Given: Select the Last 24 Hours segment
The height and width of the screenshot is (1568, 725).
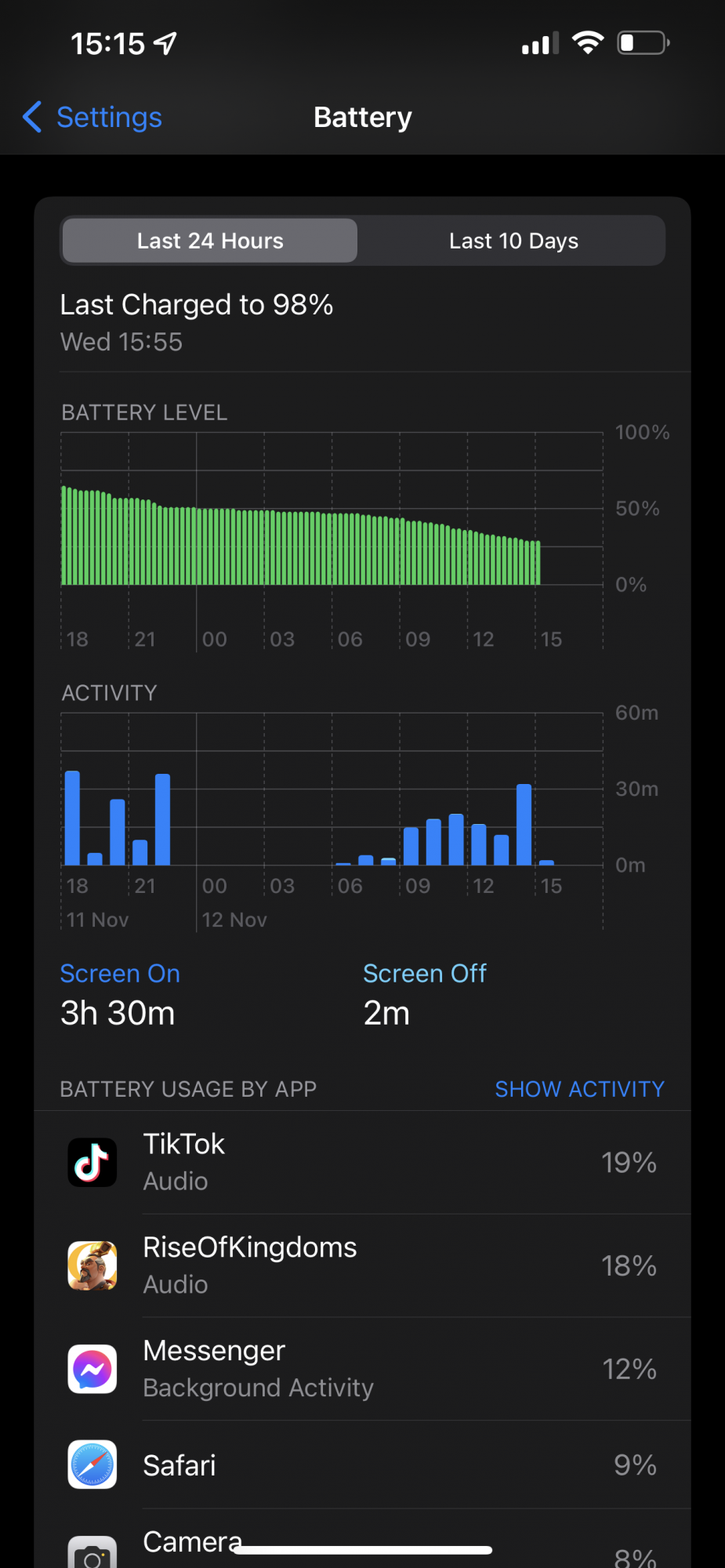Looking at the screenshot, I should coord(210,241).
